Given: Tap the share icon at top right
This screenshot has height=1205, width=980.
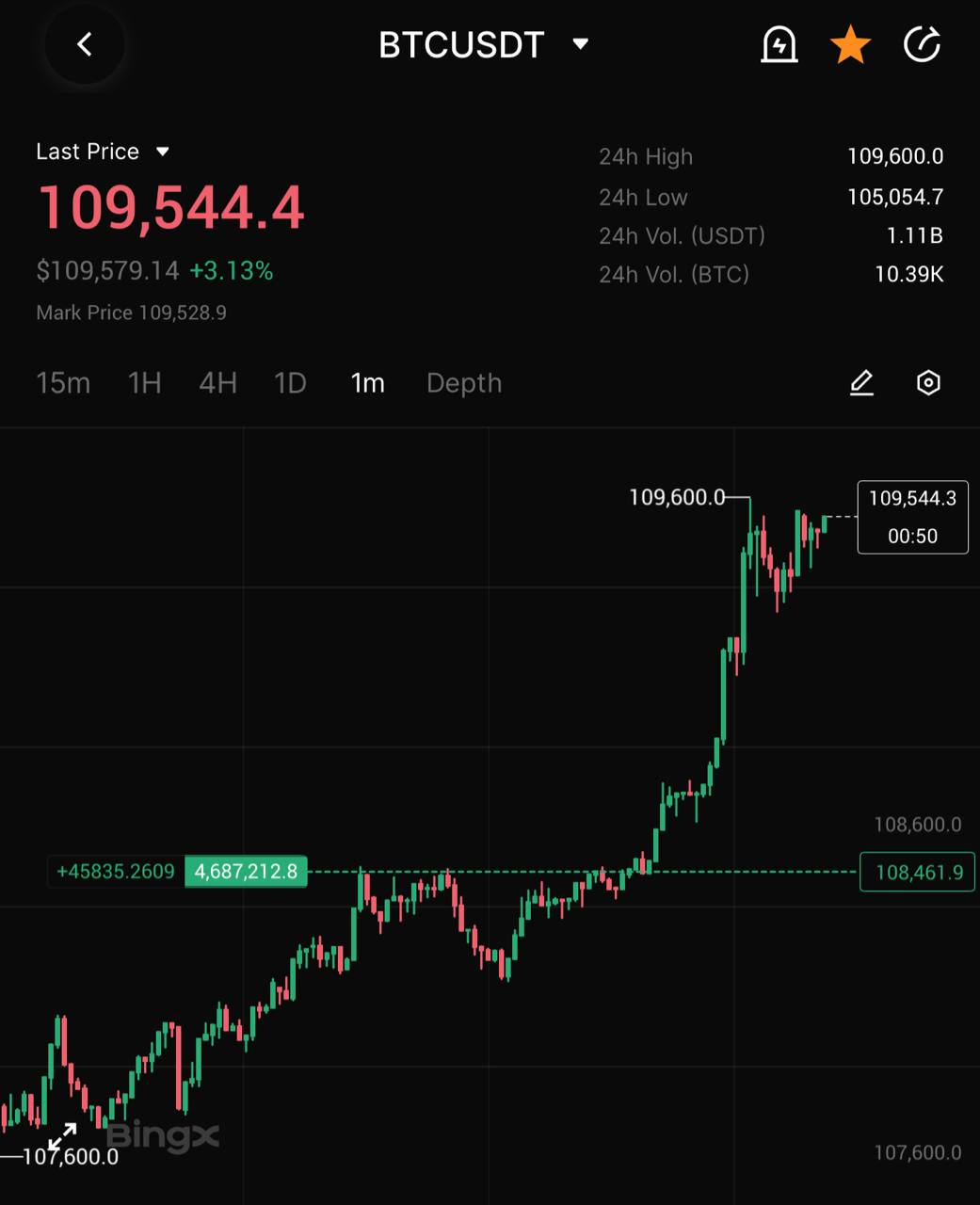Looking at the screenshot, I should coord(922,44).
